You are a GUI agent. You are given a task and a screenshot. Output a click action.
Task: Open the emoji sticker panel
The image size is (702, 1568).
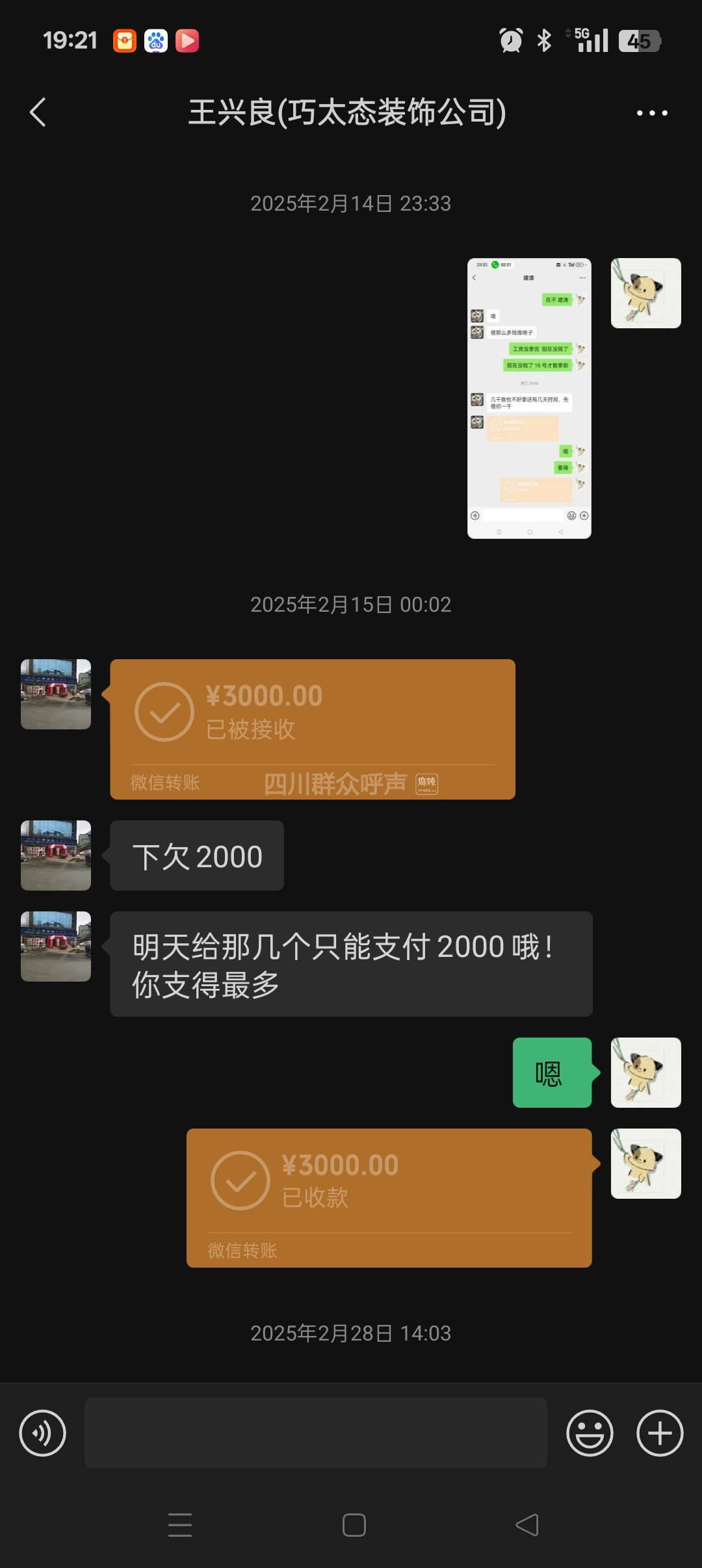coord(590,1433)
